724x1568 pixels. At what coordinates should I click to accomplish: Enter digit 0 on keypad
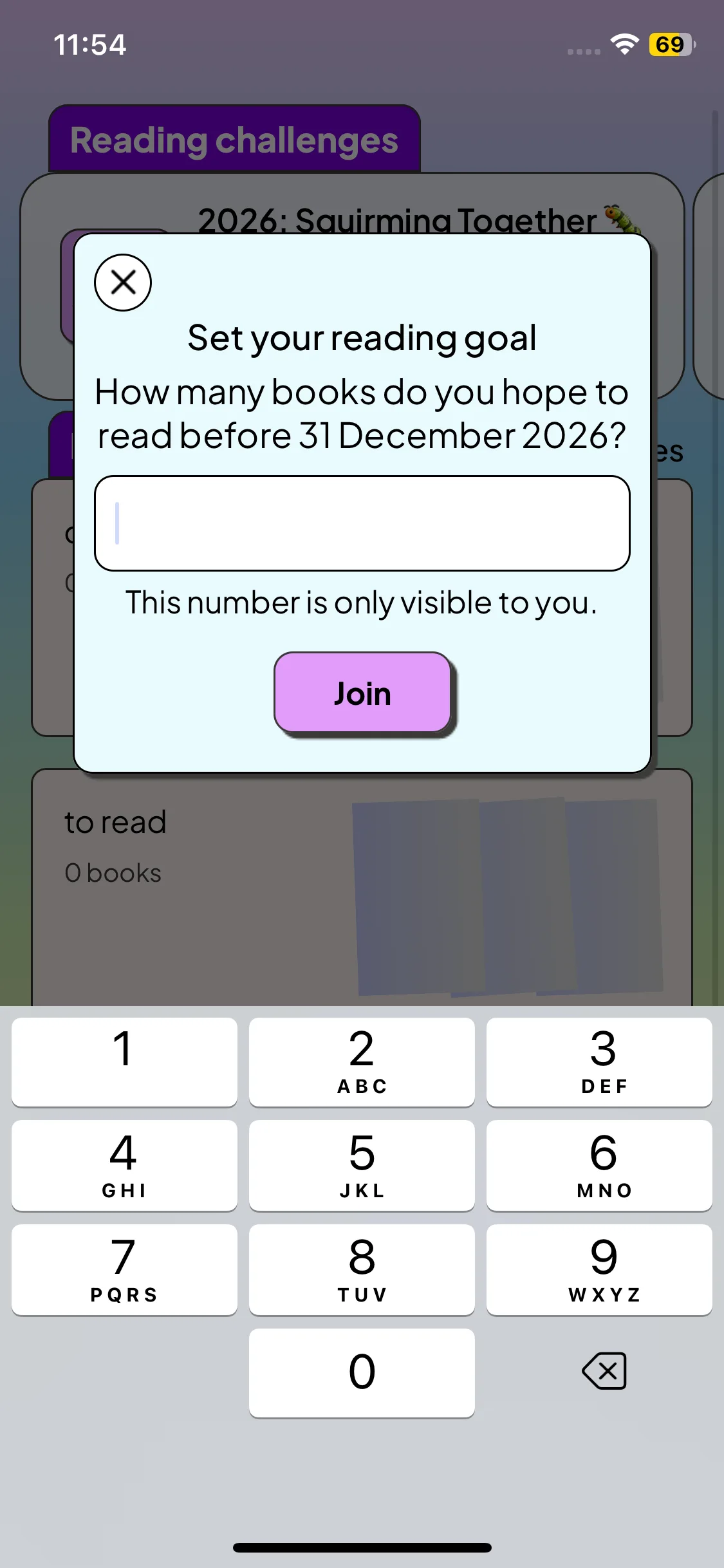coord(362,1372)
